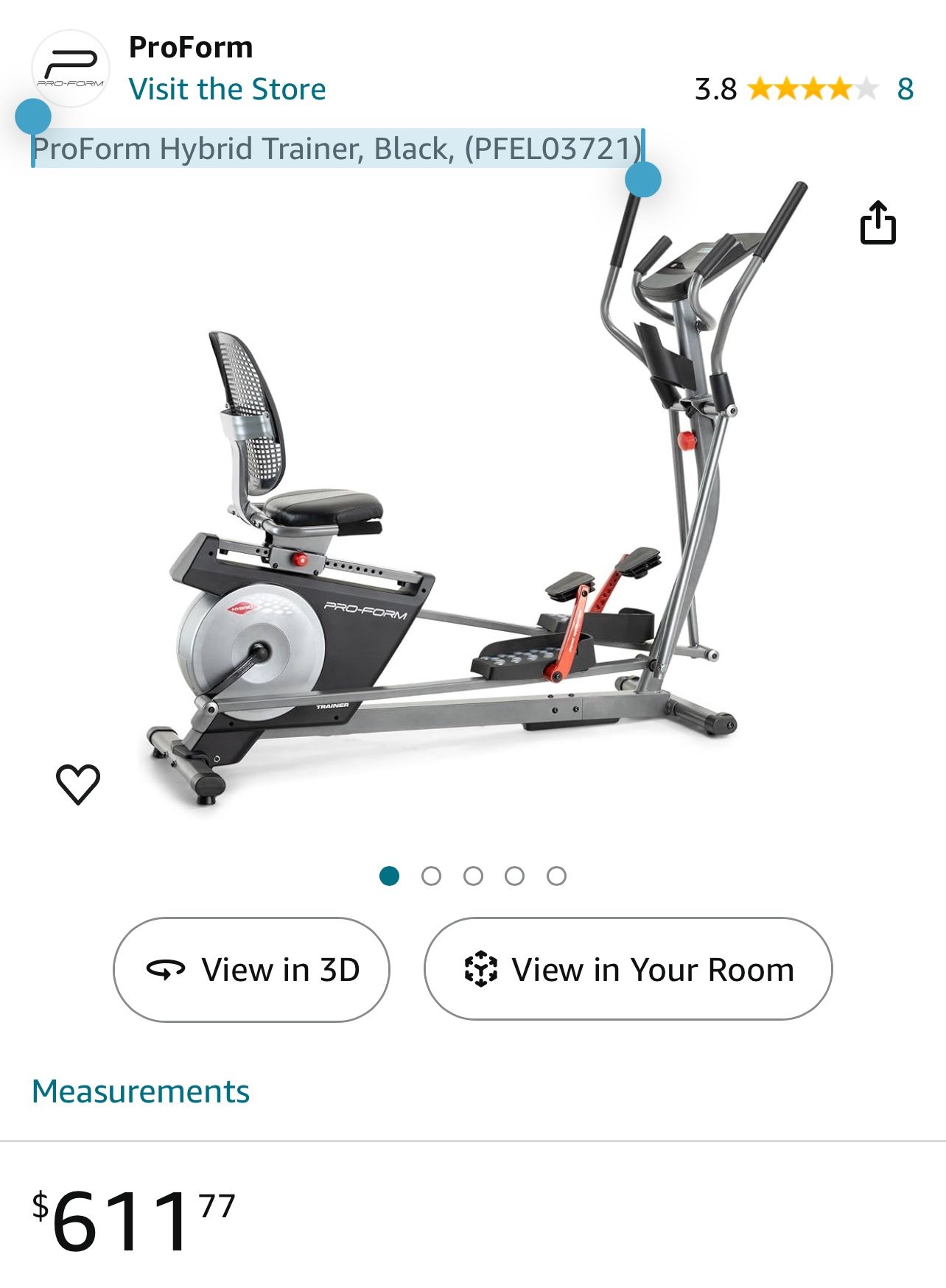
Task: Click the View in 3D button
Action: [251, 970]
